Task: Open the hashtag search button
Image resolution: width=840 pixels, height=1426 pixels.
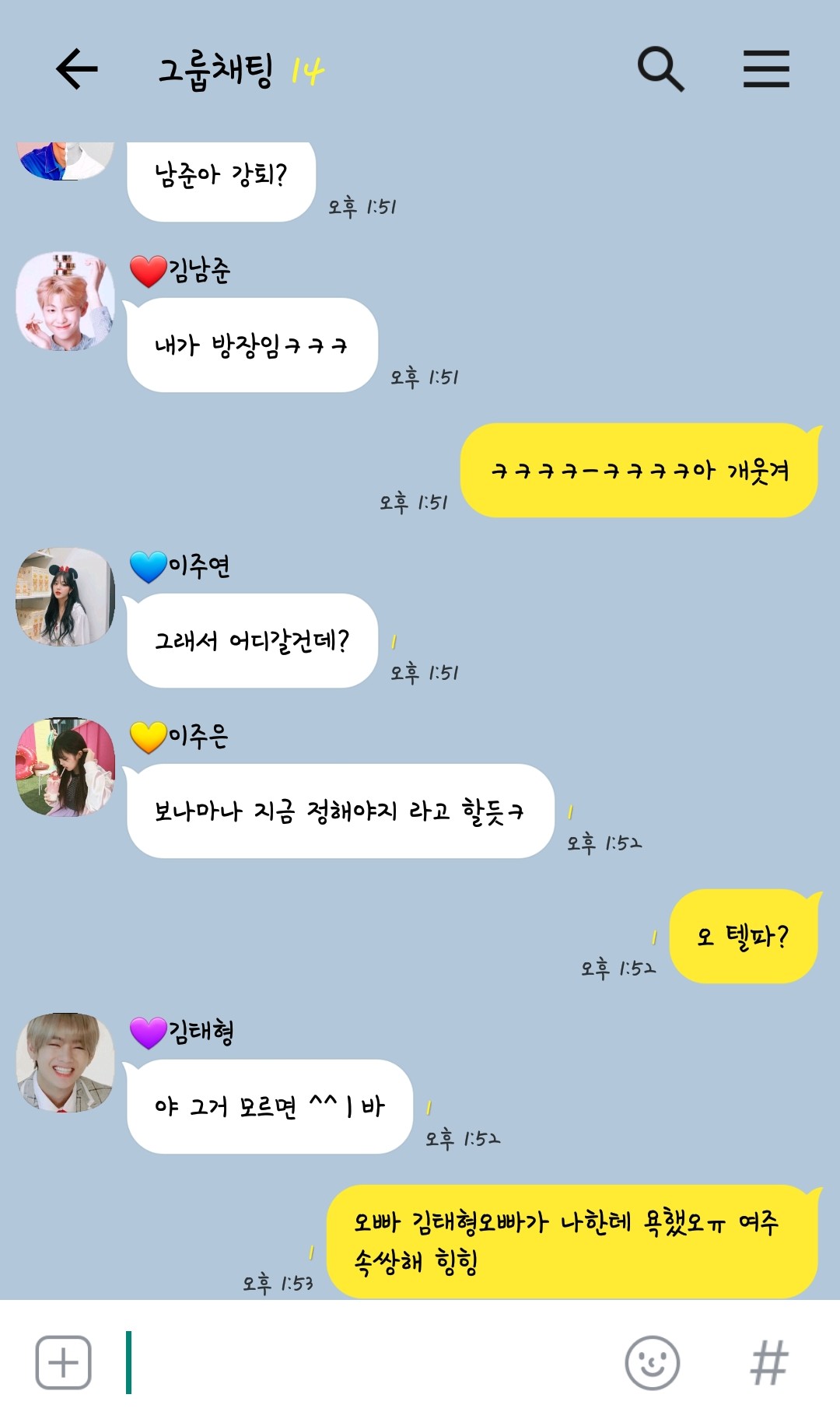Action: (x=768, y=1362)
